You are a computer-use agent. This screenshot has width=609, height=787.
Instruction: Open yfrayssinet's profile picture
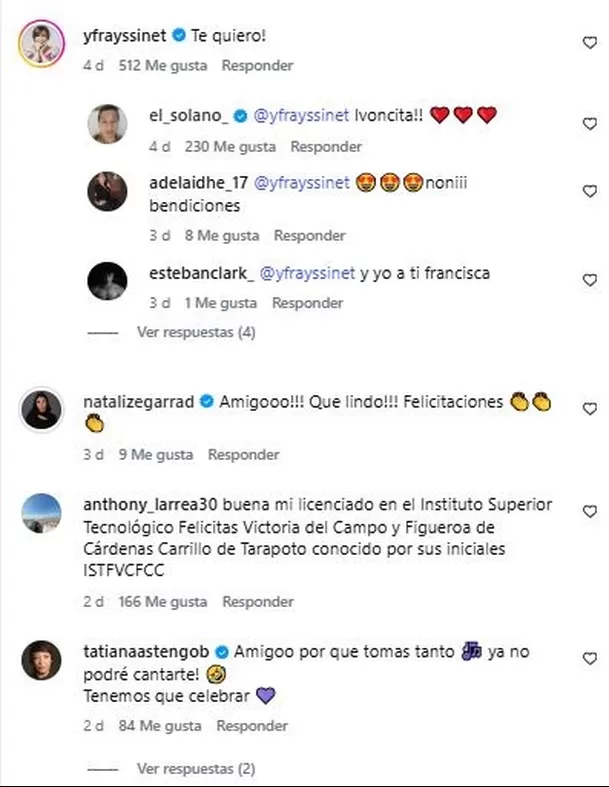42,44
